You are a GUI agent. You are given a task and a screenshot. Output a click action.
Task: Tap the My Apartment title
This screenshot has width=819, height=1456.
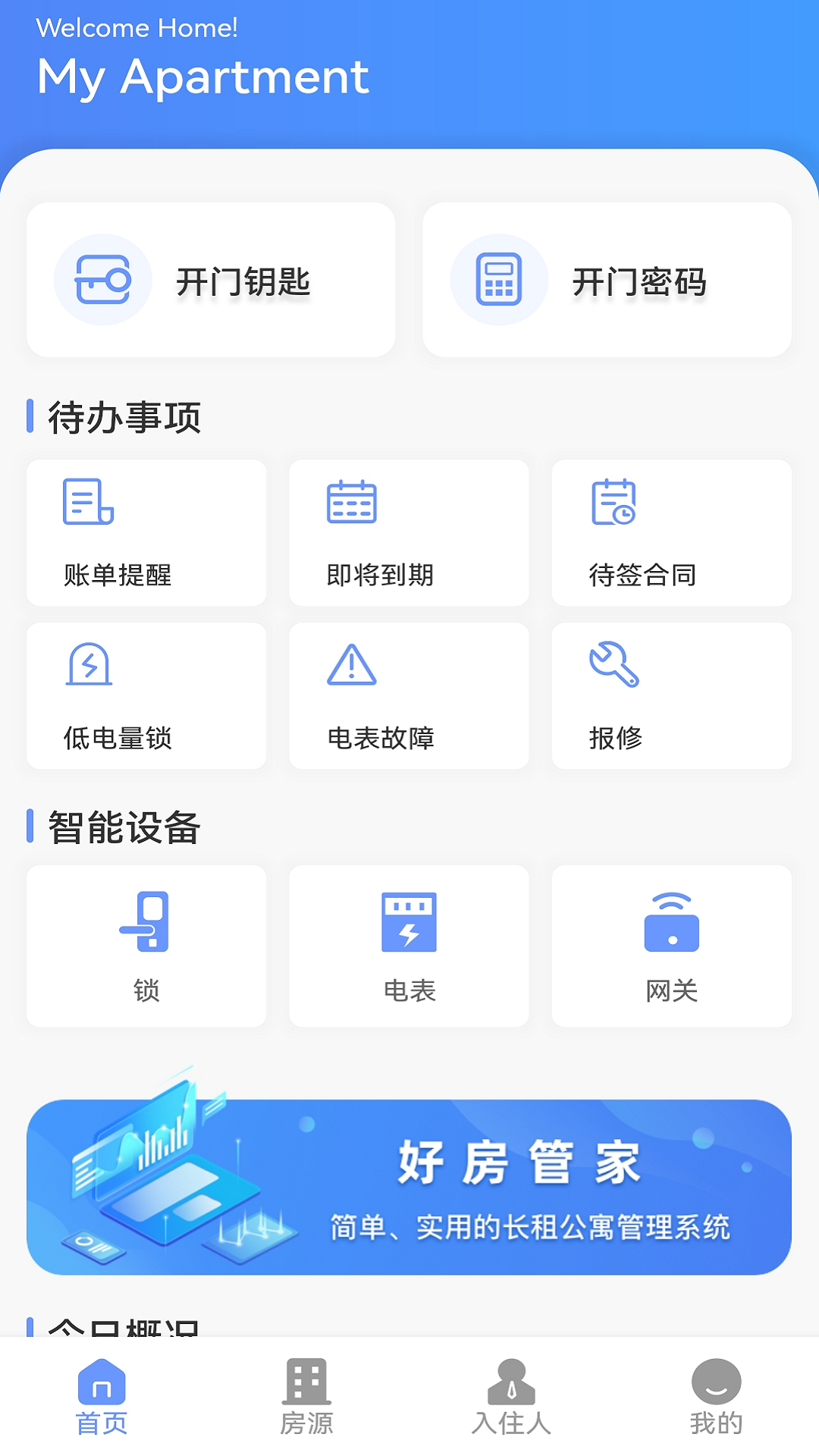[x=202, y=77]
